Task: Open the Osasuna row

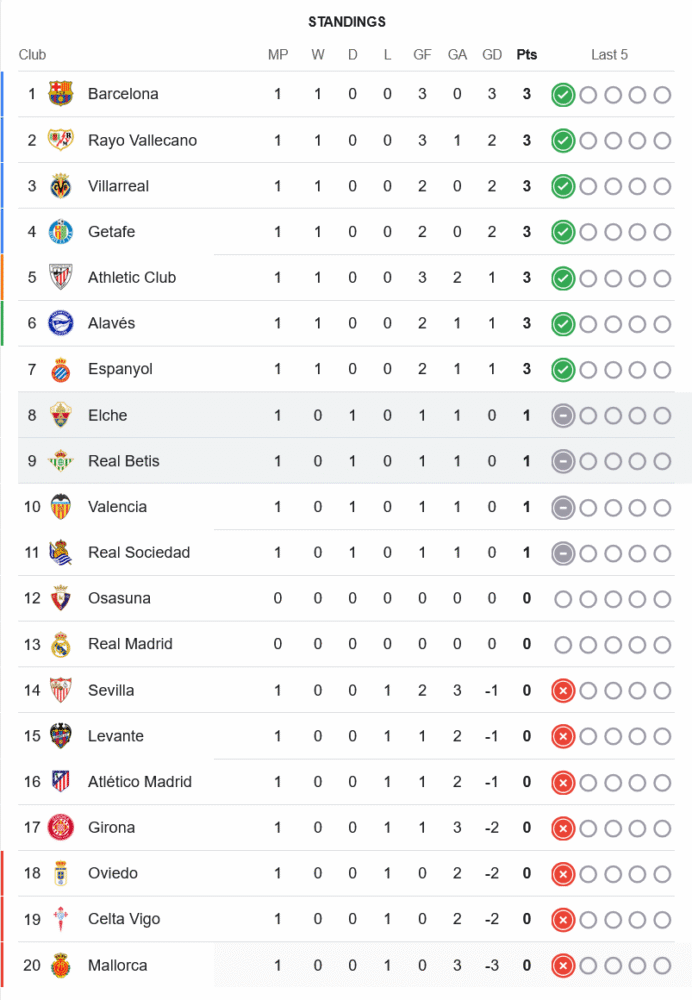Action: (119, 599)
